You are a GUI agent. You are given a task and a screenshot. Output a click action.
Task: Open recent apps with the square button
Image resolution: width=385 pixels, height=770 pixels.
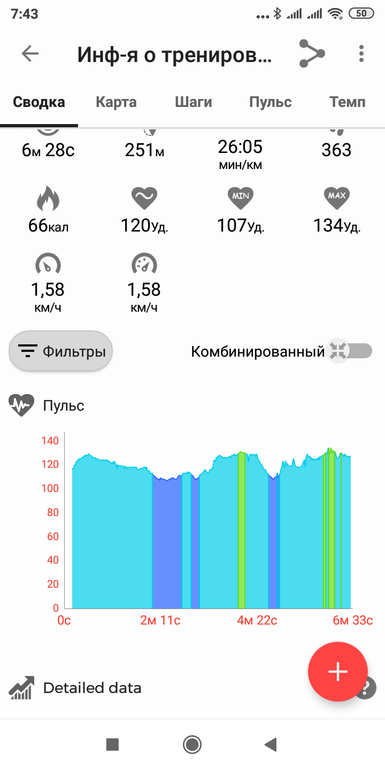click(x=112, y=745)
